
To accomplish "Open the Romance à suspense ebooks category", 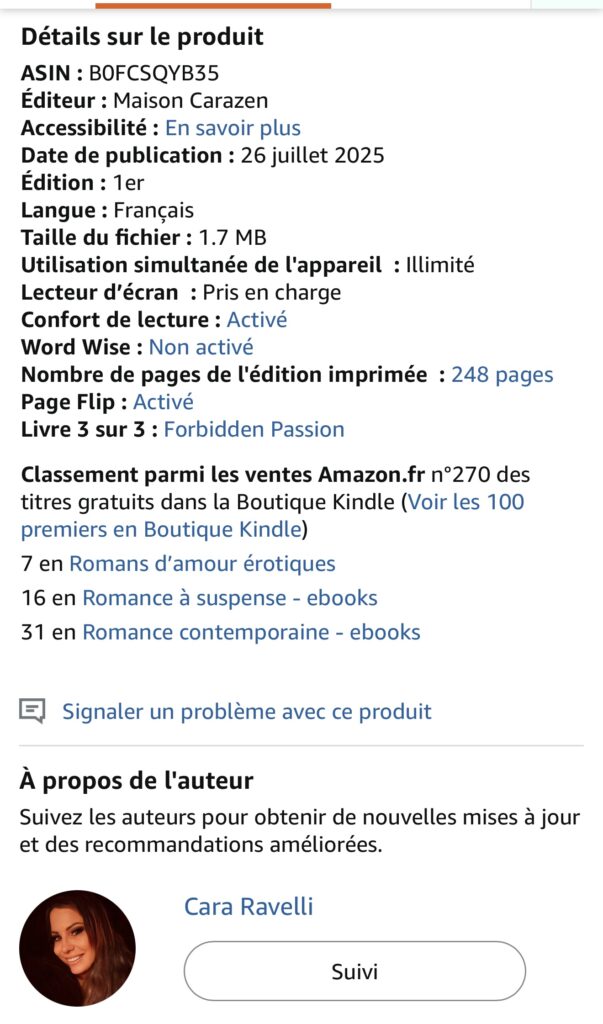I will pyautogui.click(x=229, y=598).
